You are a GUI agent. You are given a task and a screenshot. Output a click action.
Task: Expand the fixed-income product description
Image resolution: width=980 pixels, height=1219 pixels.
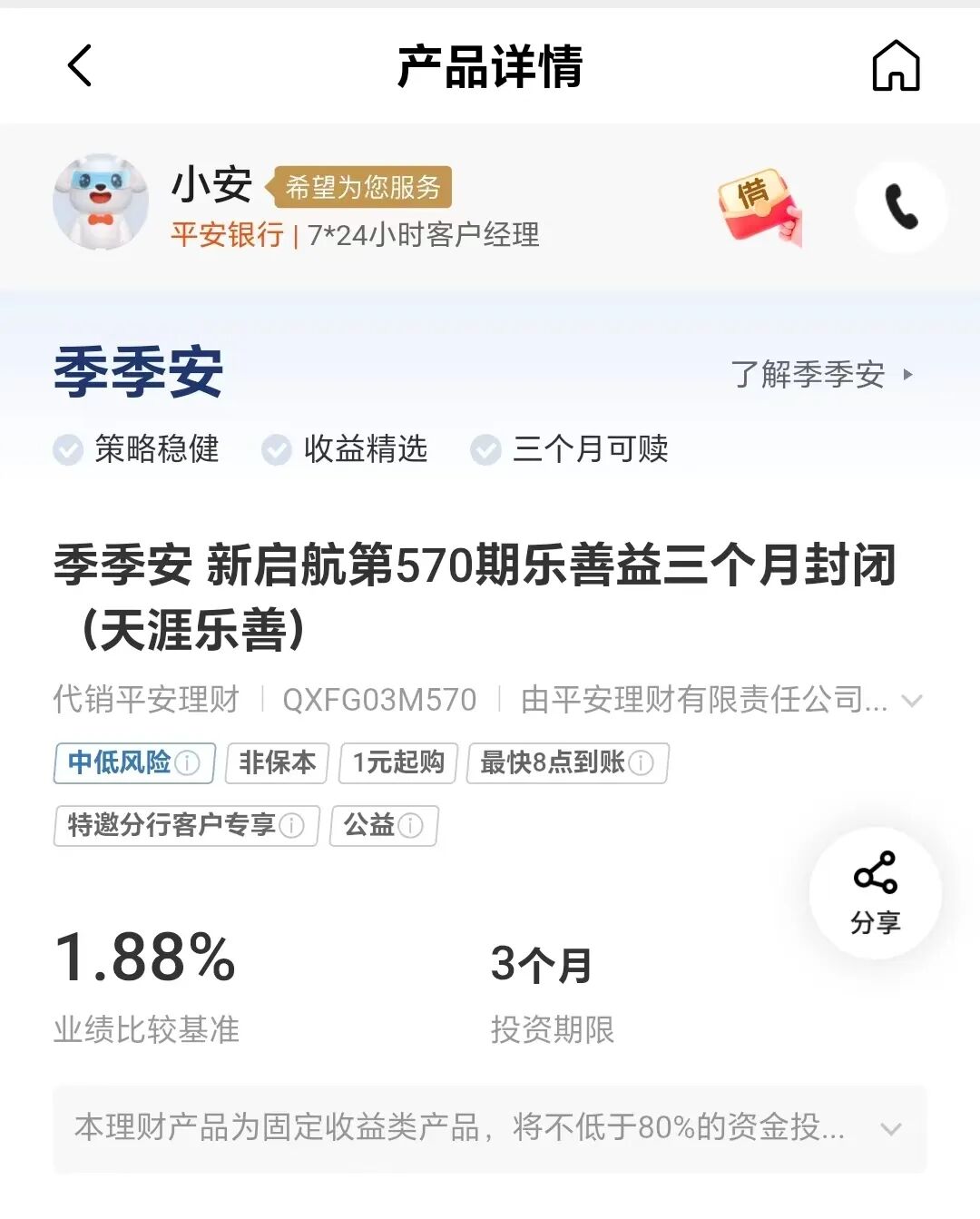pyautogui.click(x=891, y=1128)
